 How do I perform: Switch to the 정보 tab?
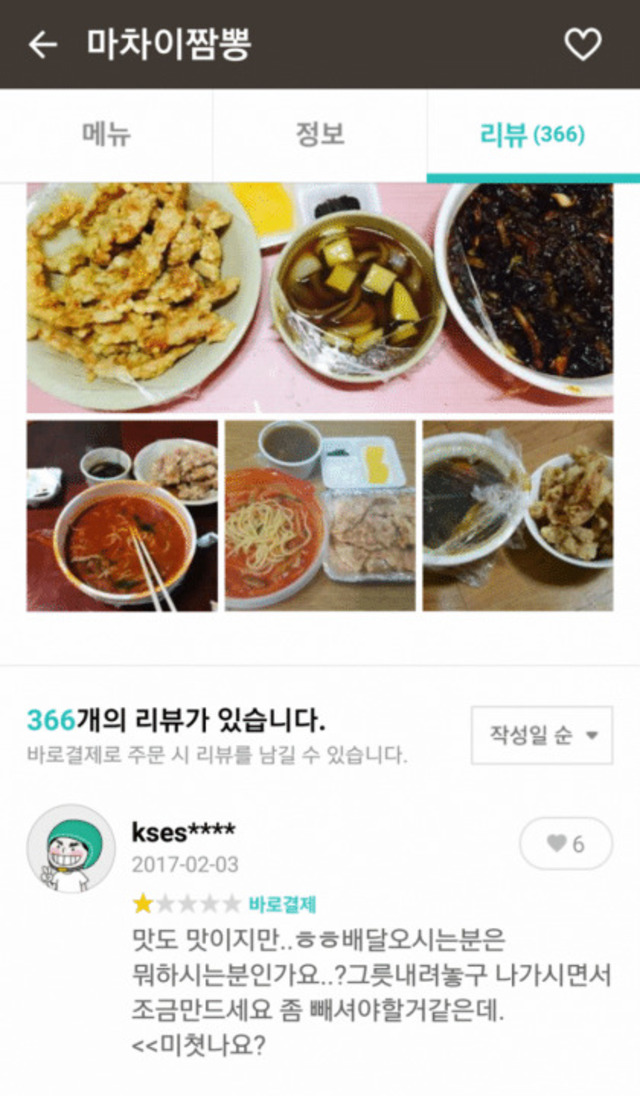(x=320, y=135)
